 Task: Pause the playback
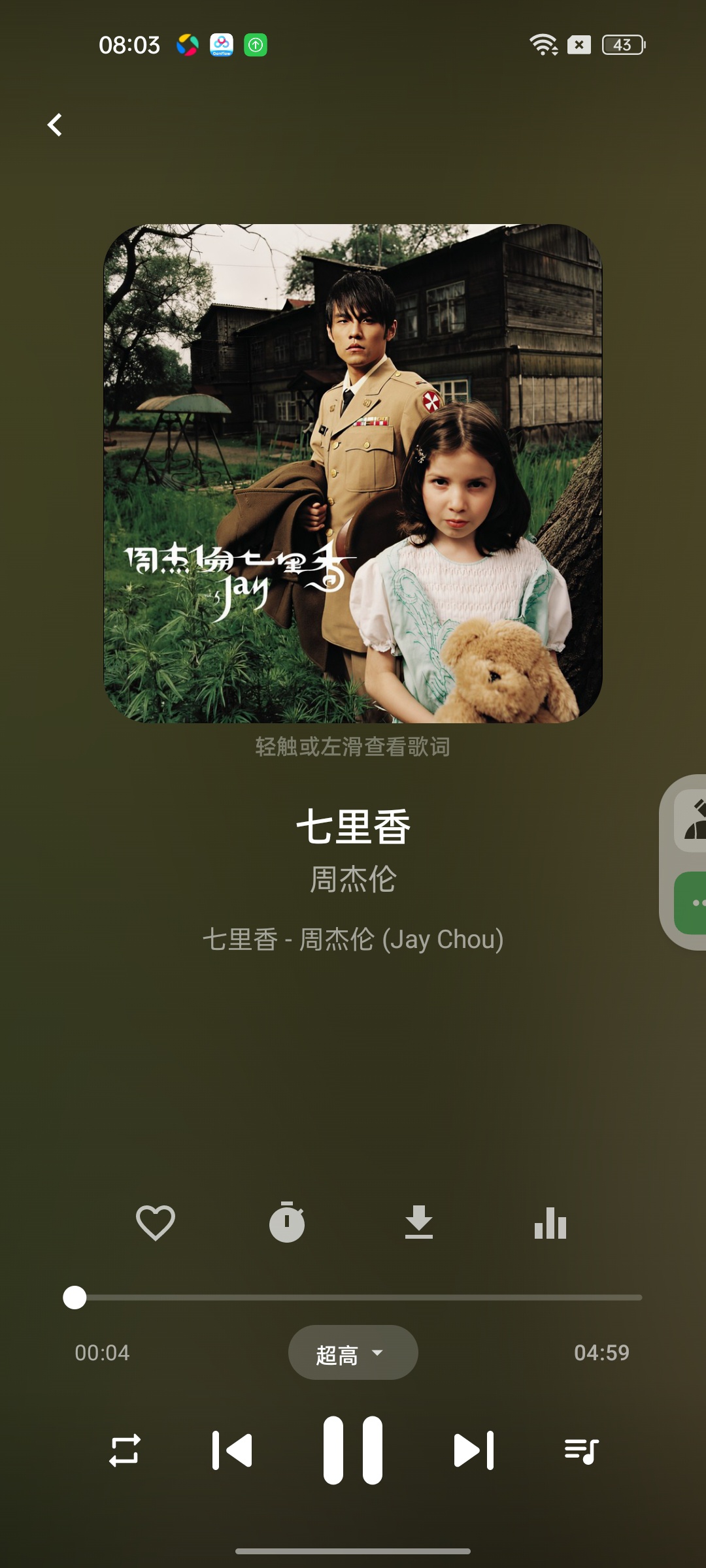353,1450
